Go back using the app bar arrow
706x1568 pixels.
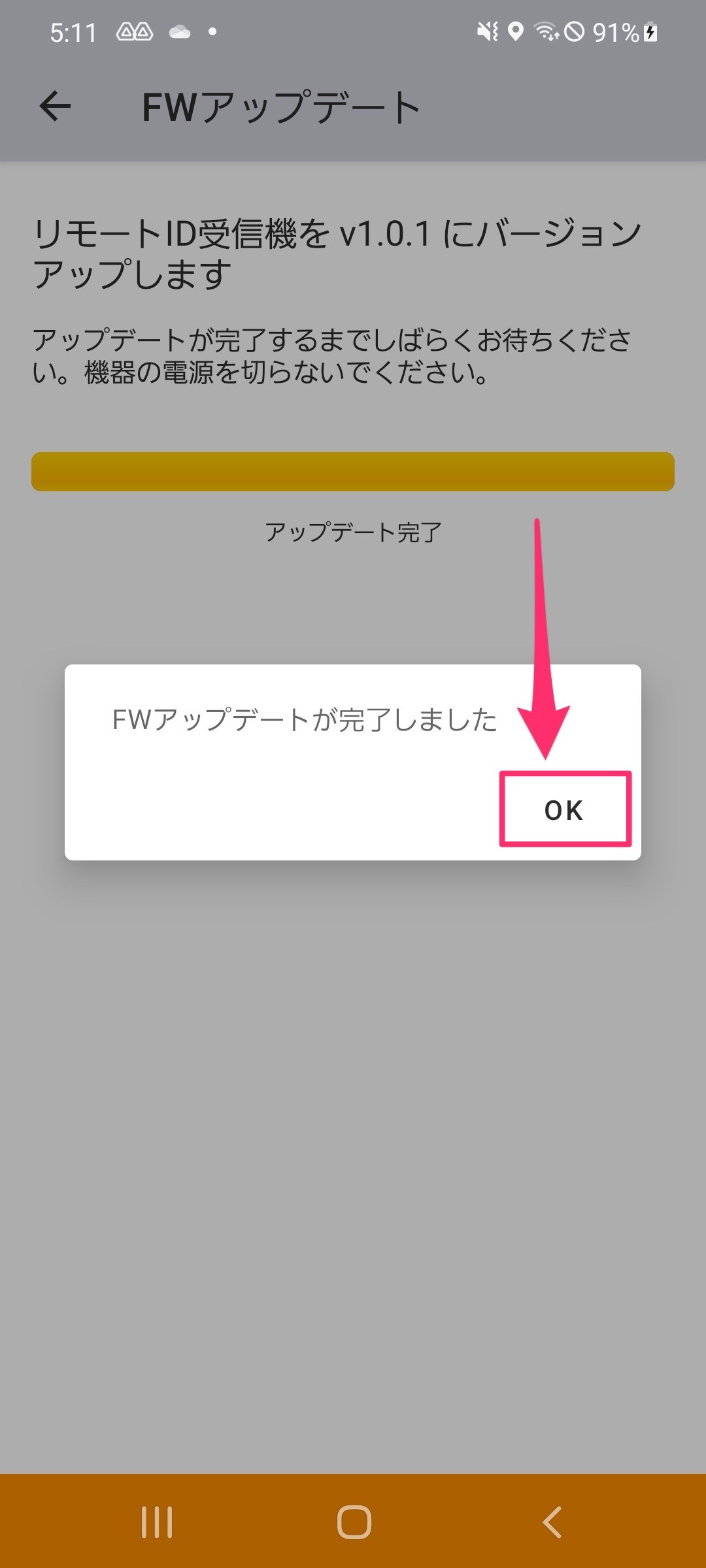[55, 106]
